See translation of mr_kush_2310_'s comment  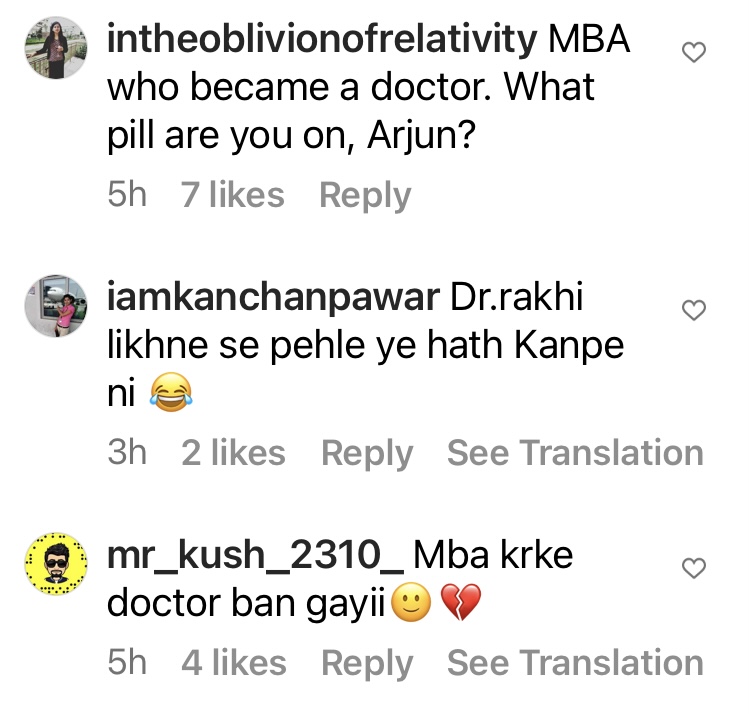[x=575, y=662]
